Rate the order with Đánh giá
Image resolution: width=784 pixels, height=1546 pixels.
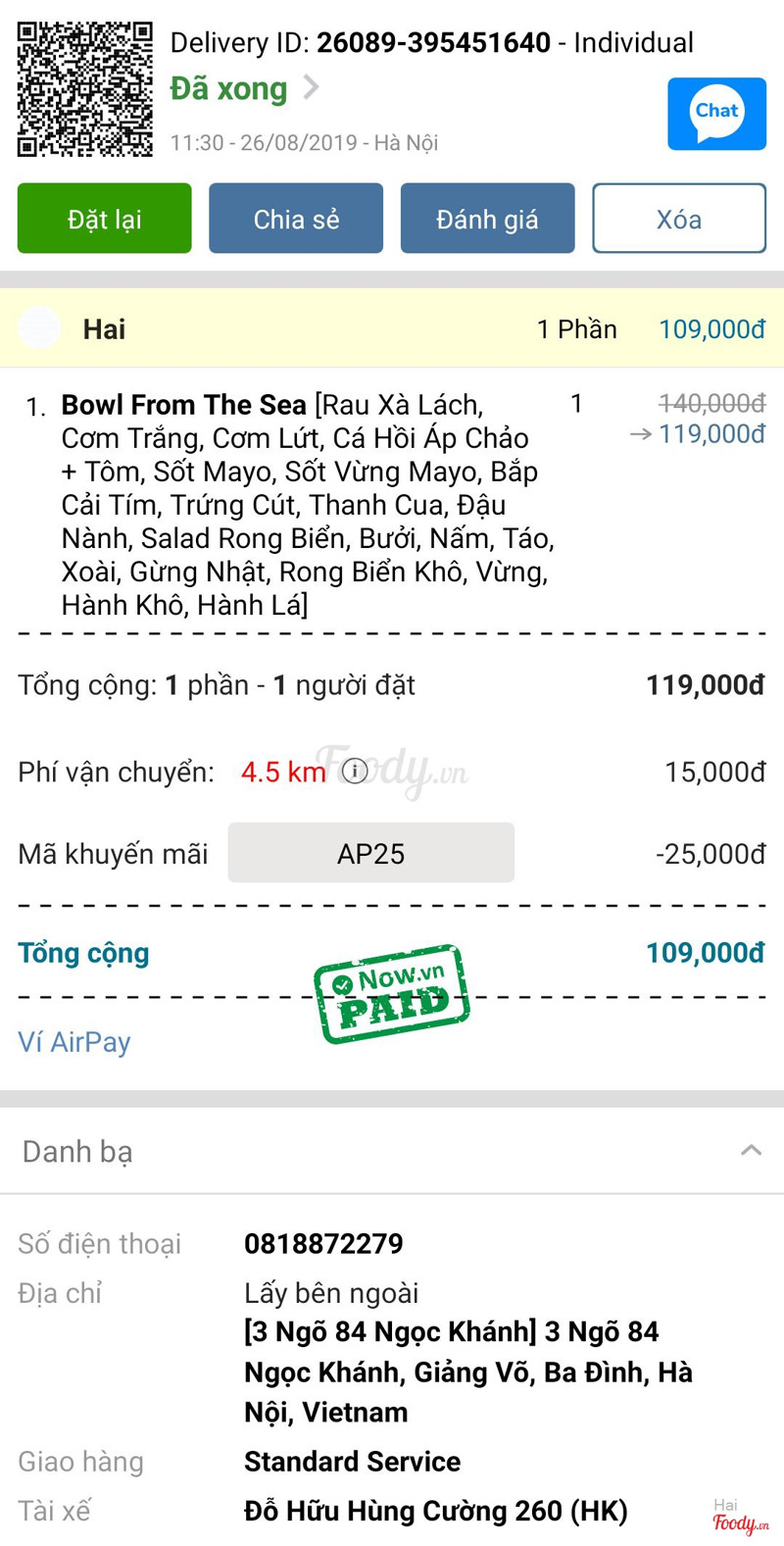(x=487, y=219)
